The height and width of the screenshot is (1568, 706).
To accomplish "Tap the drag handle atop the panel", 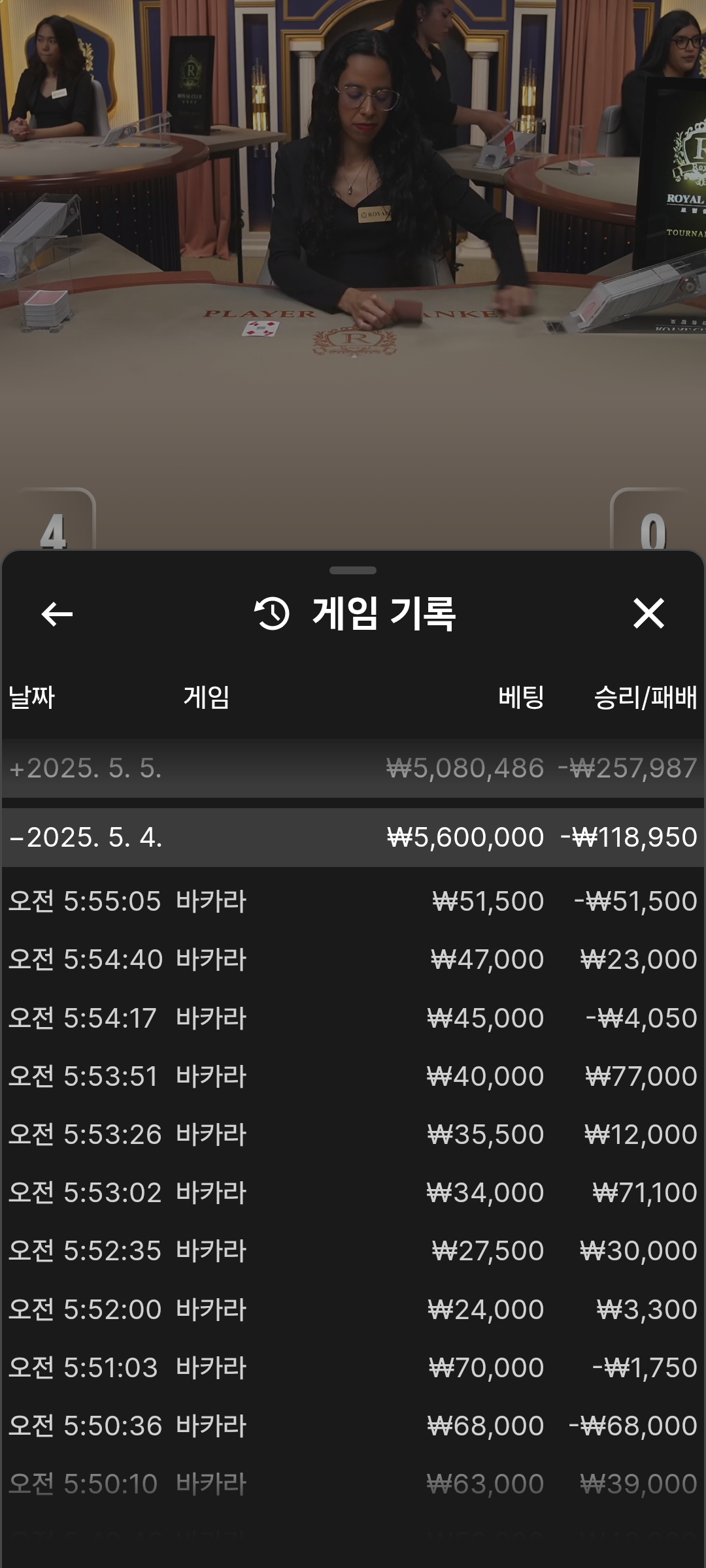I will coord(353,570).
